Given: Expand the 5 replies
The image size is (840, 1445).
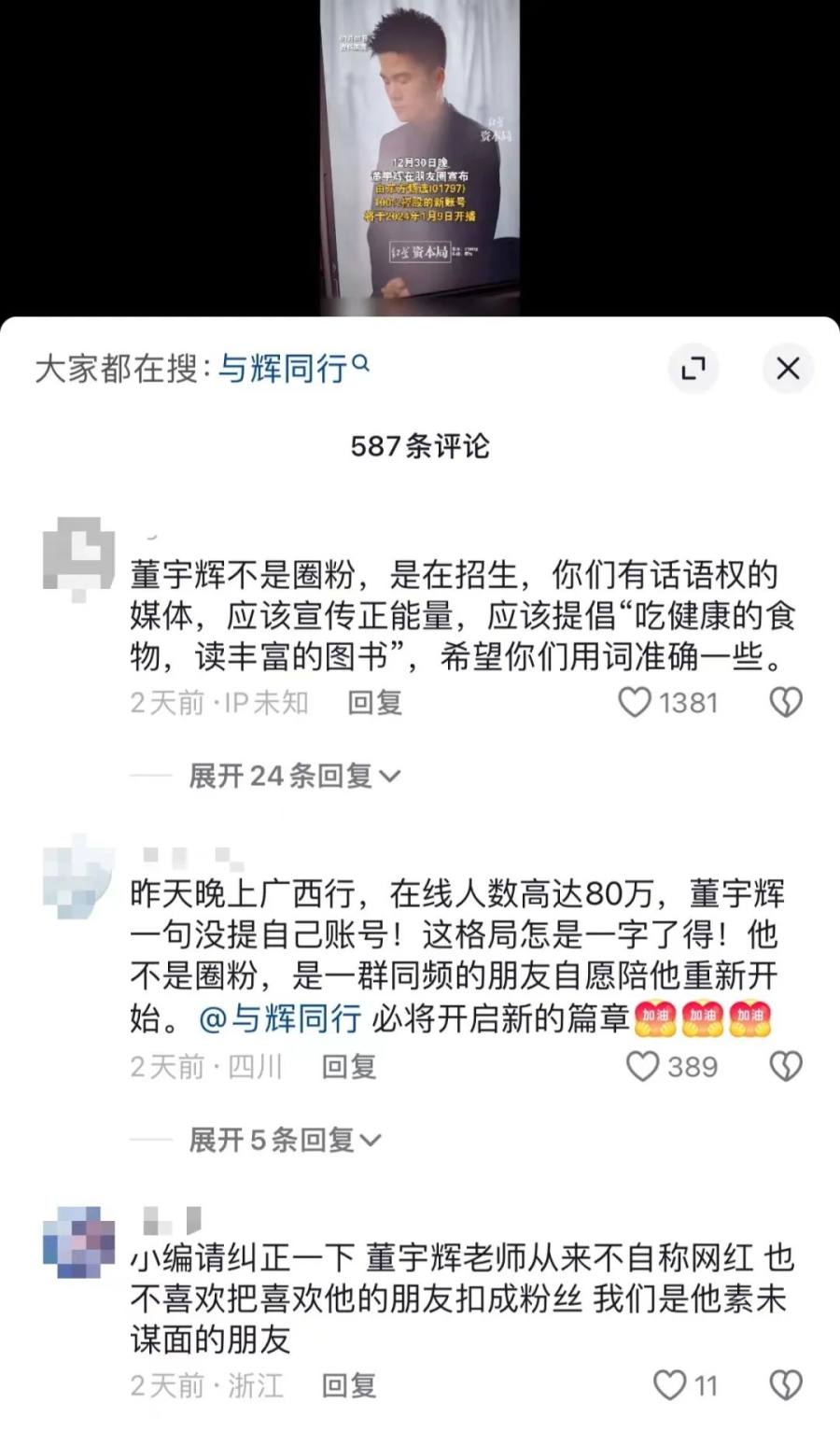Looking at the screenshot, I should point(285,1140).
